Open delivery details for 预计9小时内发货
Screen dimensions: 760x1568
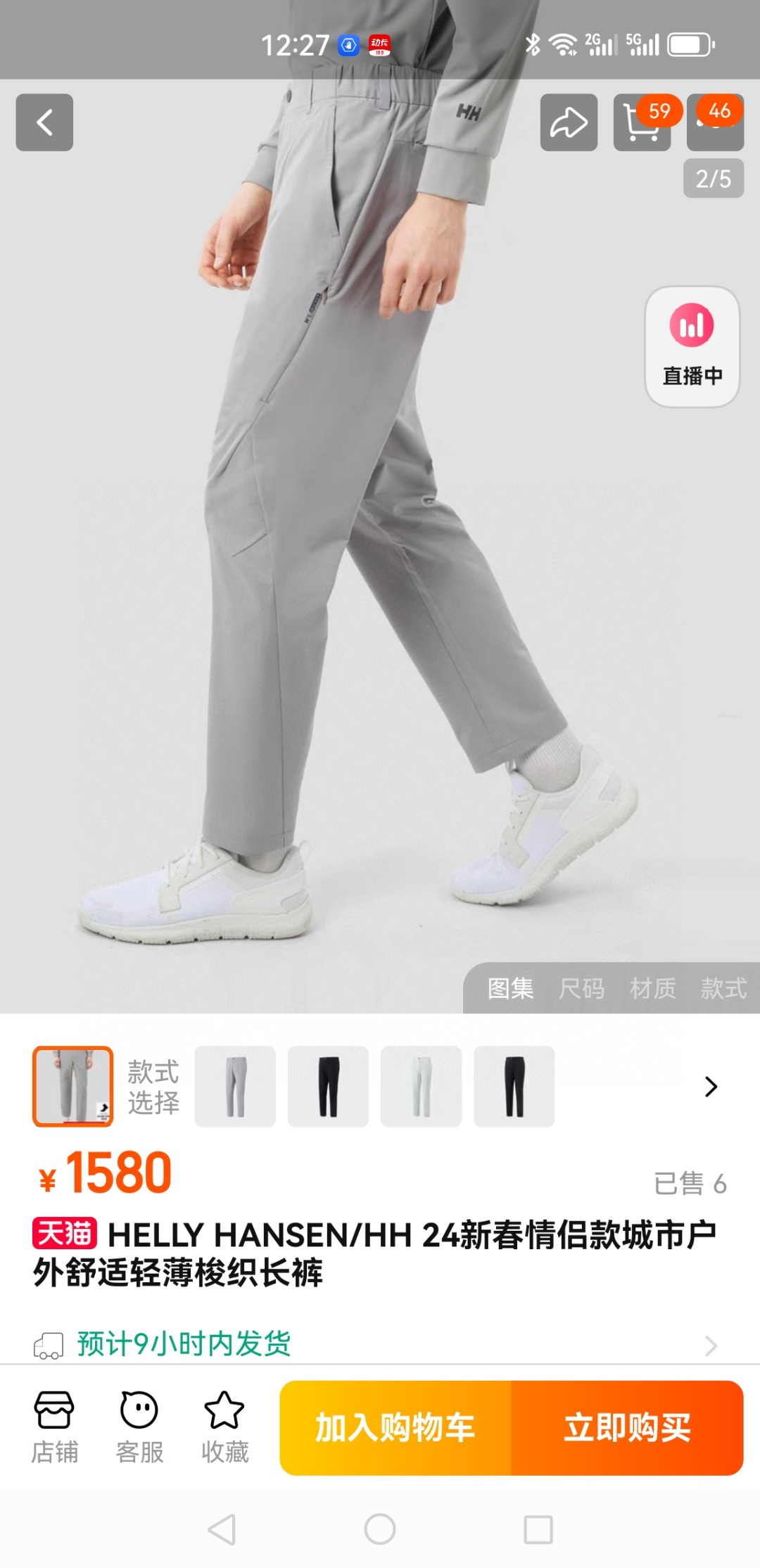[380, 1344]
